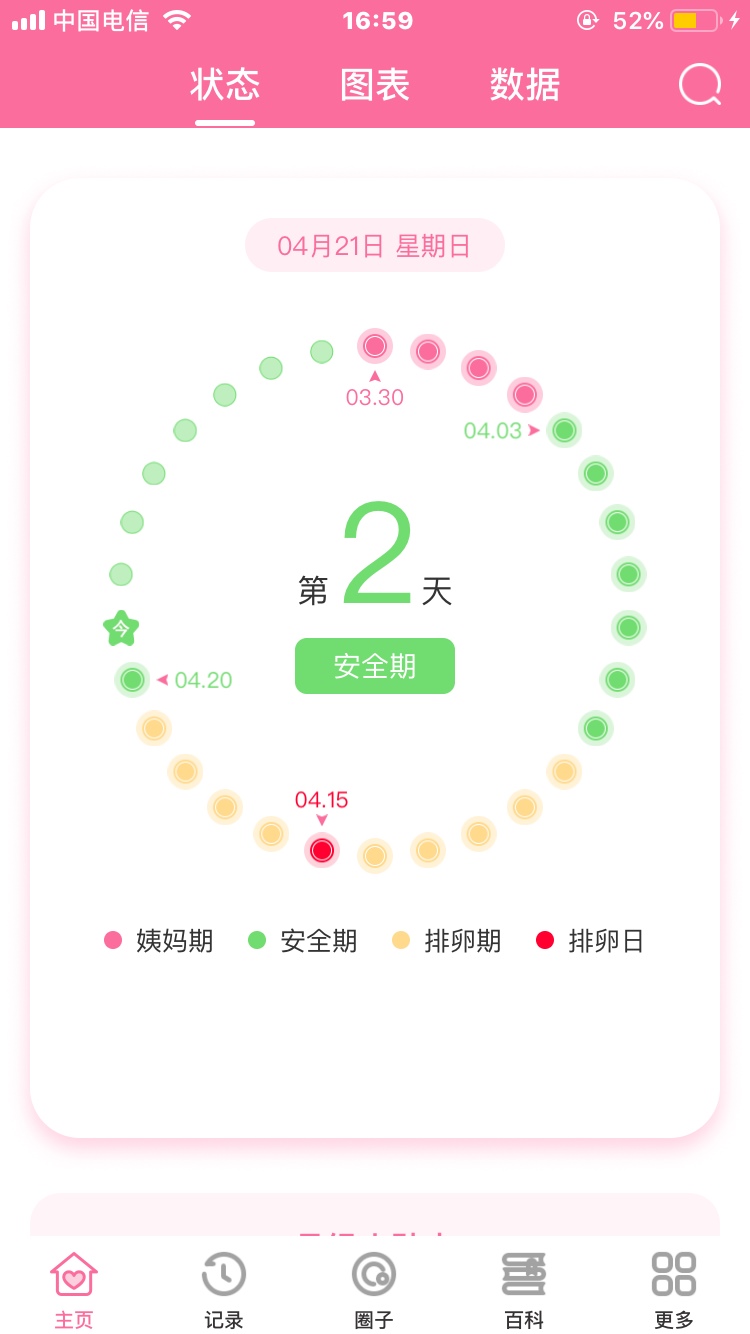Screen dimensions: 750x1334
Task: Open the 更多 tab
Action: point(674,1290)
